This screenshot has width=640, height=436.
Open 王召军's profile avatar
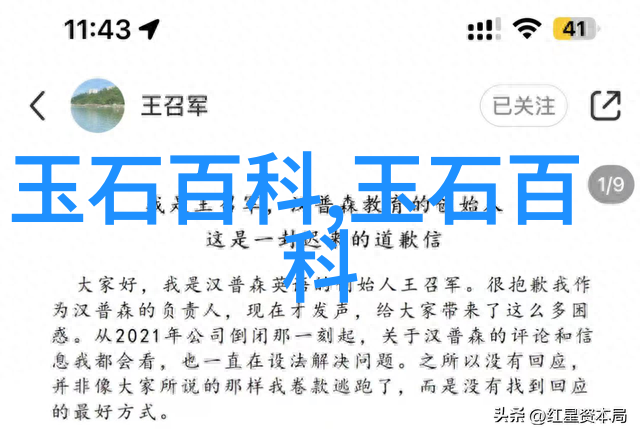click(x=99, y=106)
